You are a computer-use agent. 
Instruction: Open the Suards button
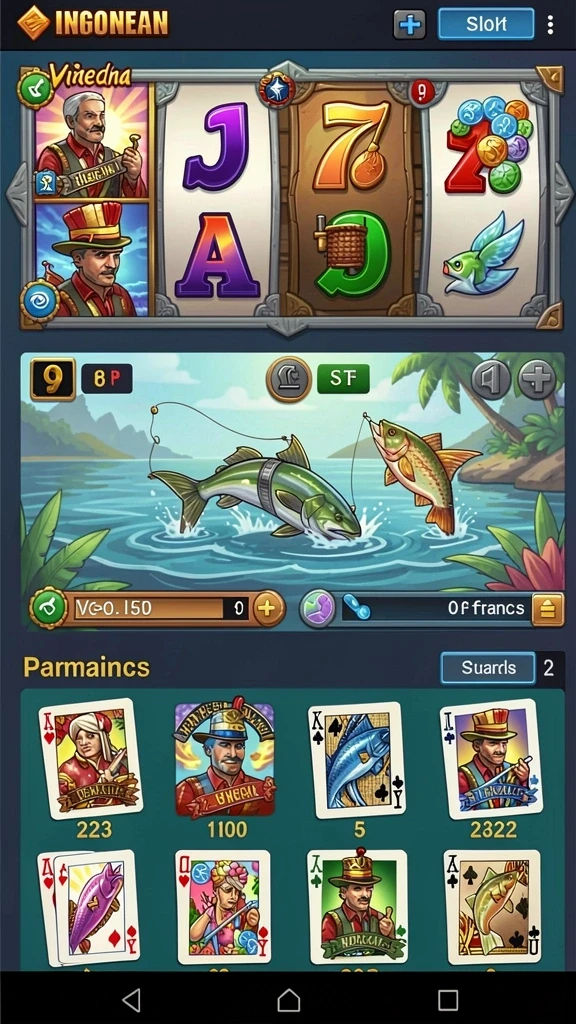[x=488, y=667]
